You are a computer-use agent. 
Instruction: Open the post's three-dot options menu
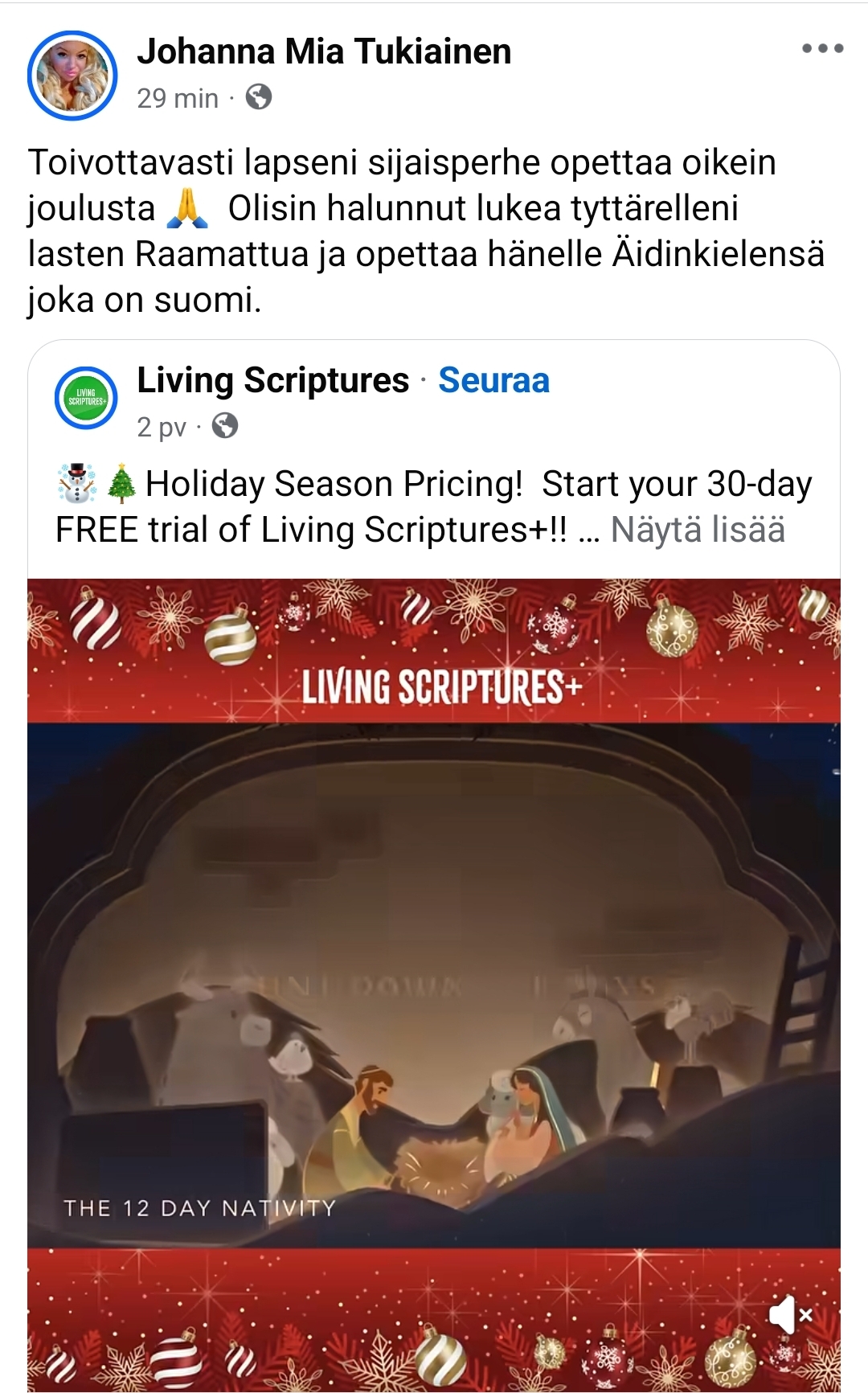point(822,49)
